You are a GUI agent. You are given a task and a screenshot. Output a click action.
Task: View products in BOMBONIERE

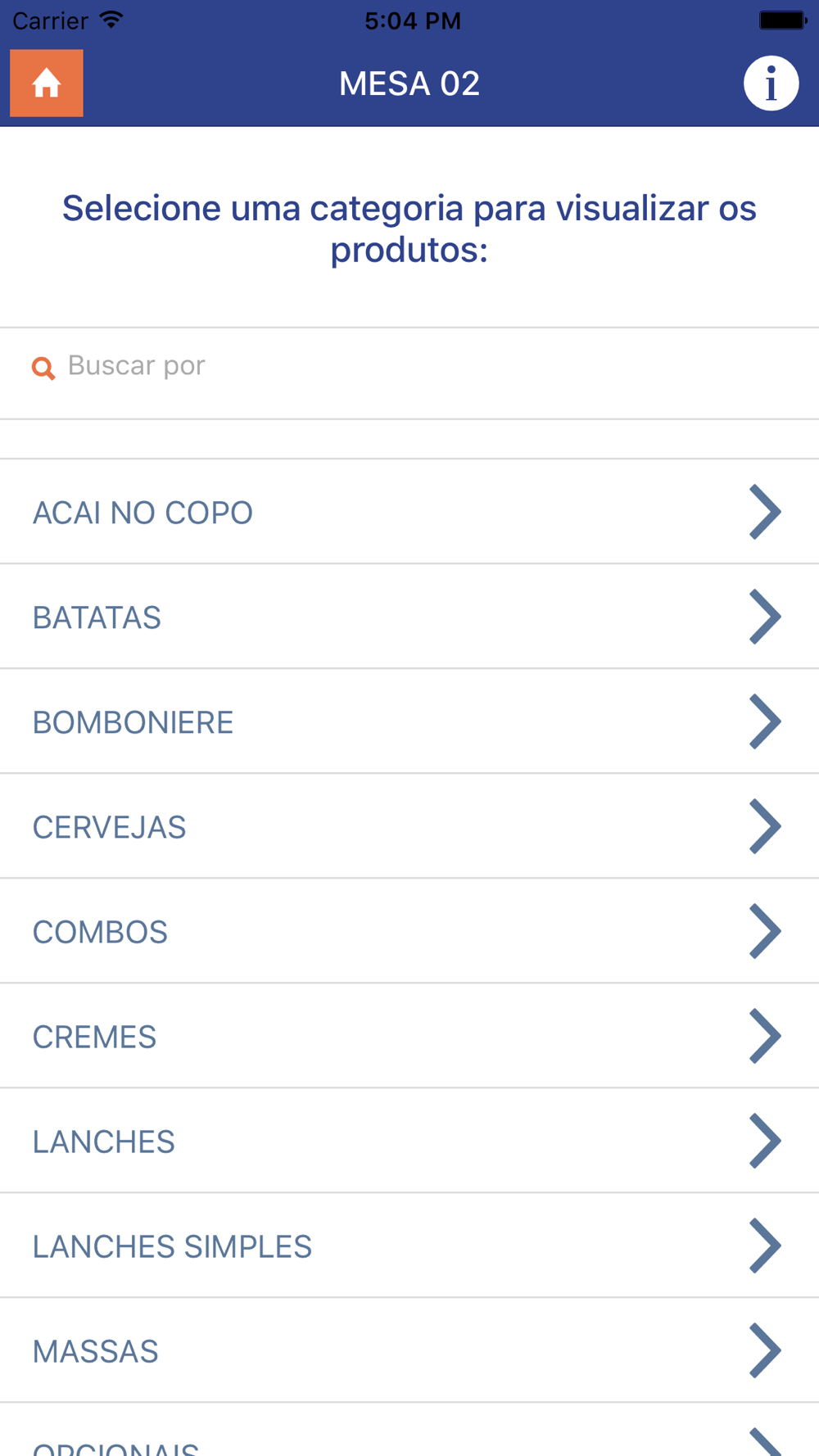[x=409, y=722]
